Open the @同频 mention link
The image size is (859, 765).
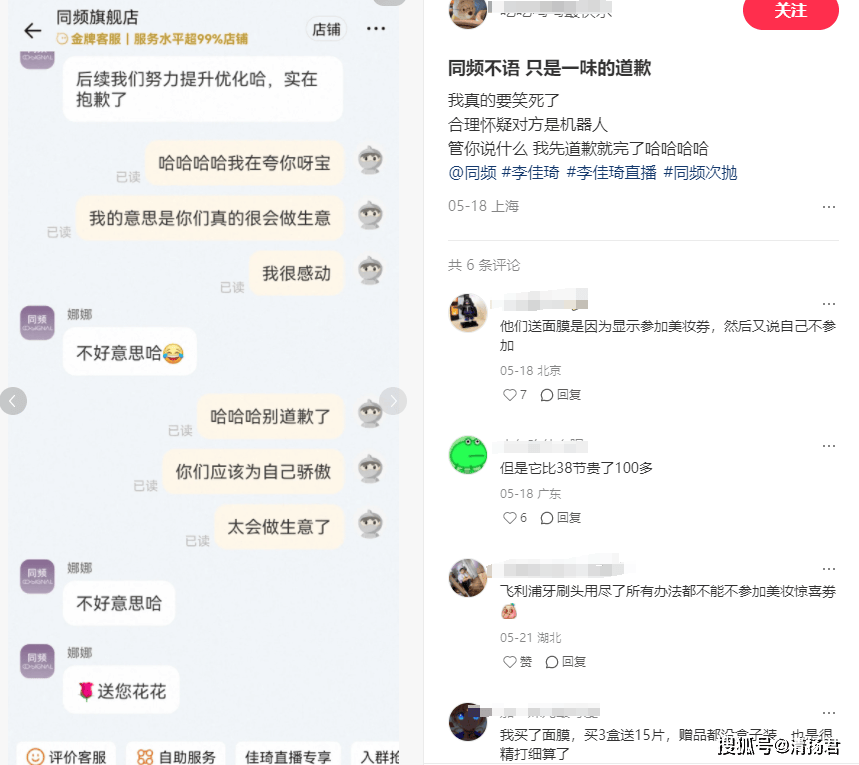coord(471,172)
